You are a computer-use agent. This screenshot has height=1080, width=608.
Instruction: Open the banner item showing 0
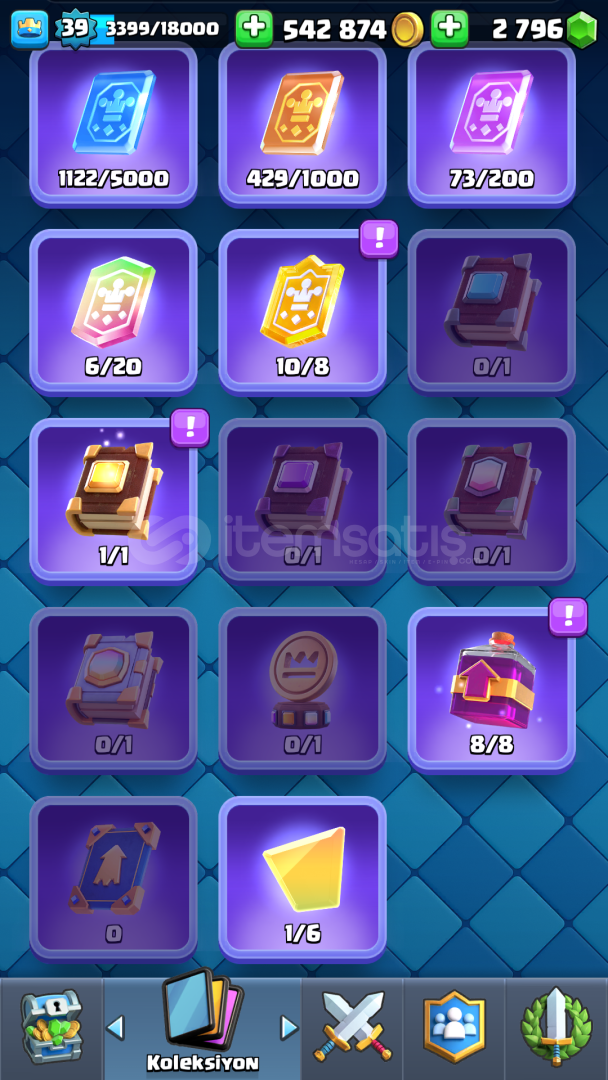[113, 877]
